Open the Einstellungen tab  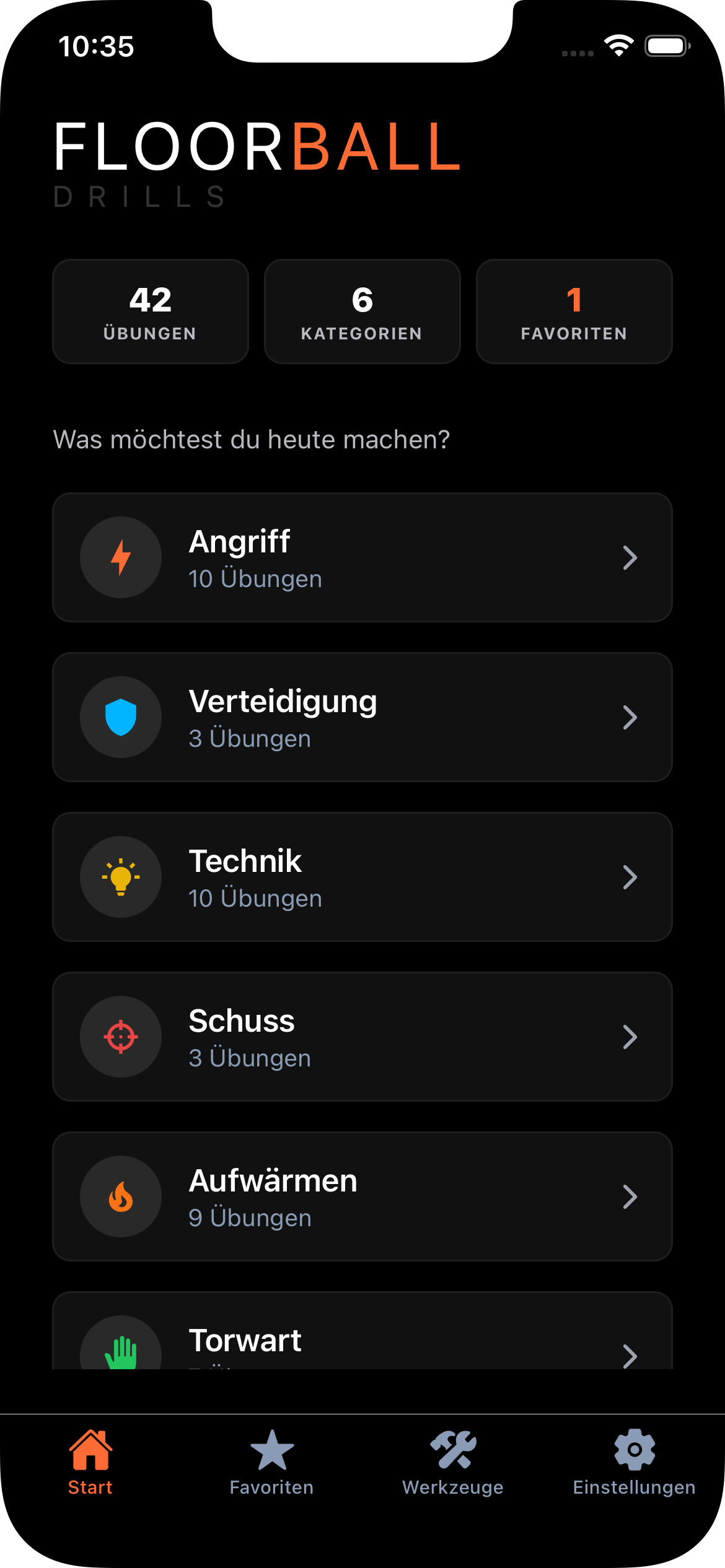pos(634,1461)
